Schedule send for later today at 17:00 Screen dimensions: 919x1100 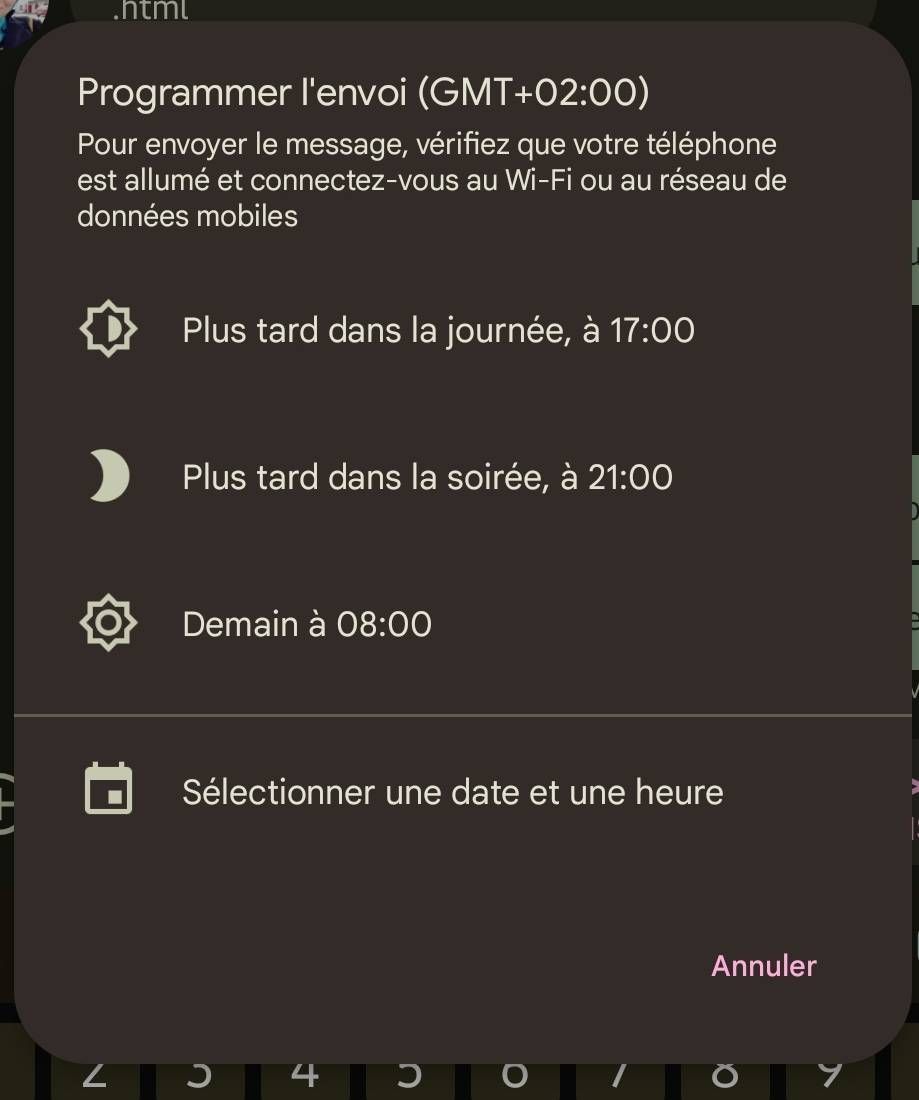(x=438, y=330)
